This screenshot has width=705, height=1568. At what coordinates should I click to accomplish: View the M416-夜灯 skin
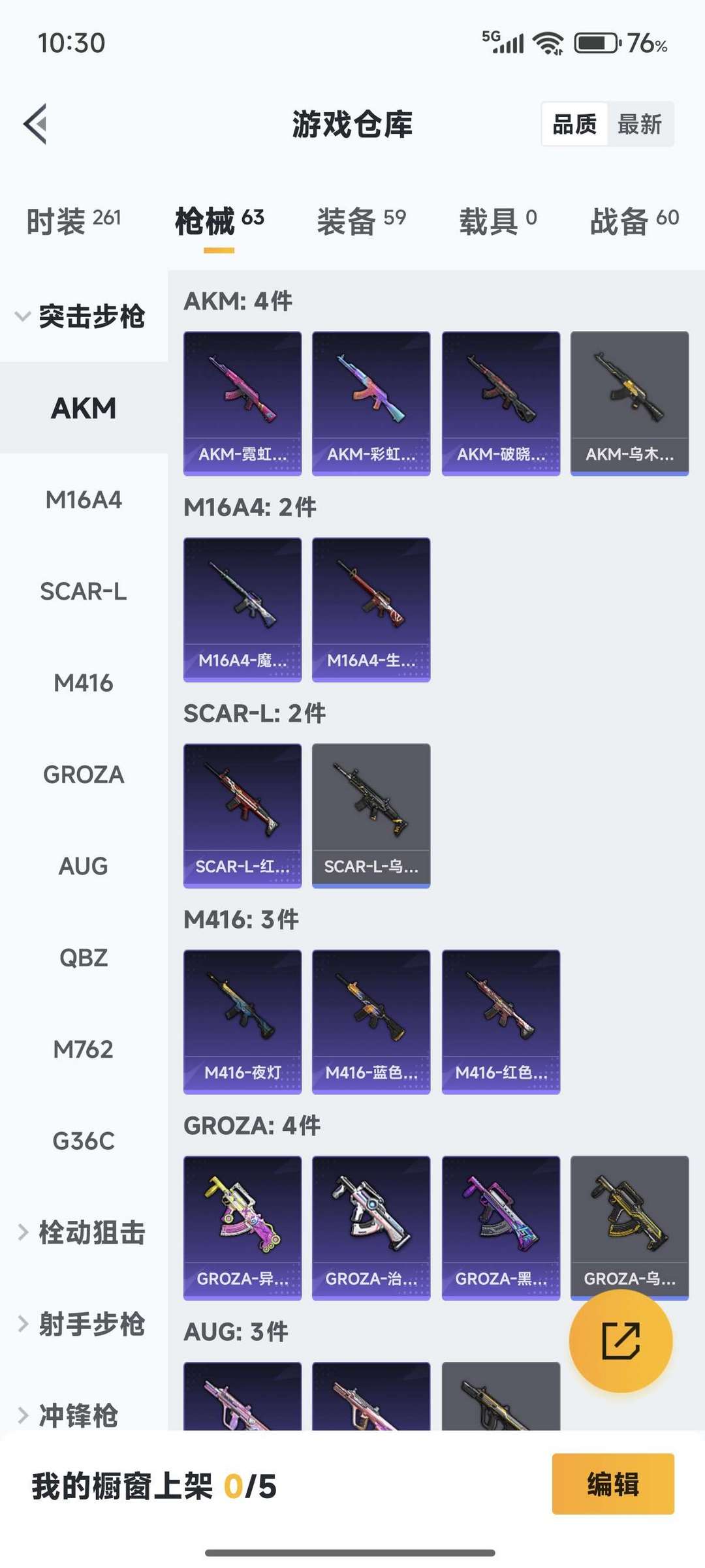point(242,1021)
